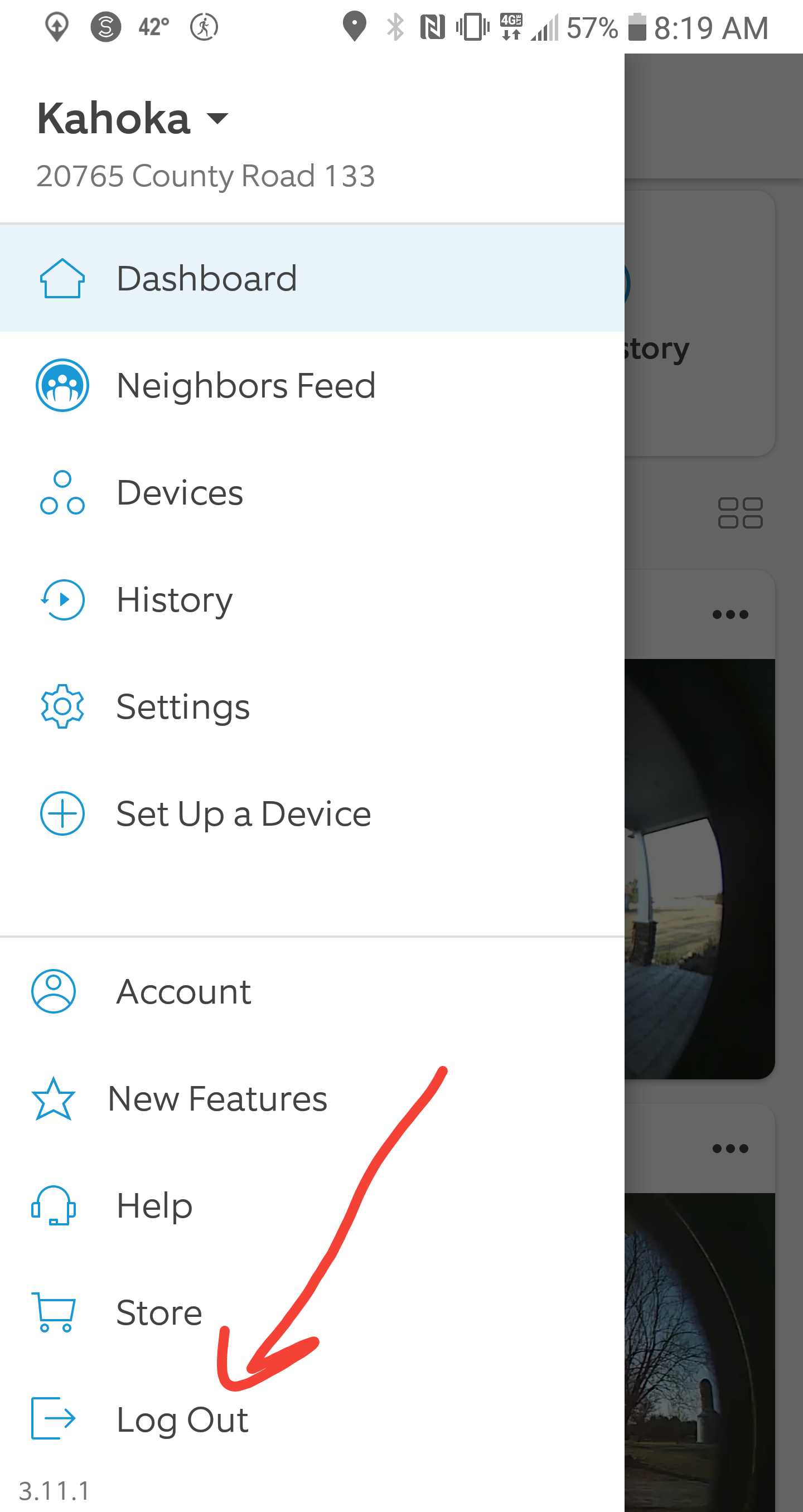Check out New Features
Viewport: 803px width, 1512px height.
pyautogui.click(x=217, y=1099)
